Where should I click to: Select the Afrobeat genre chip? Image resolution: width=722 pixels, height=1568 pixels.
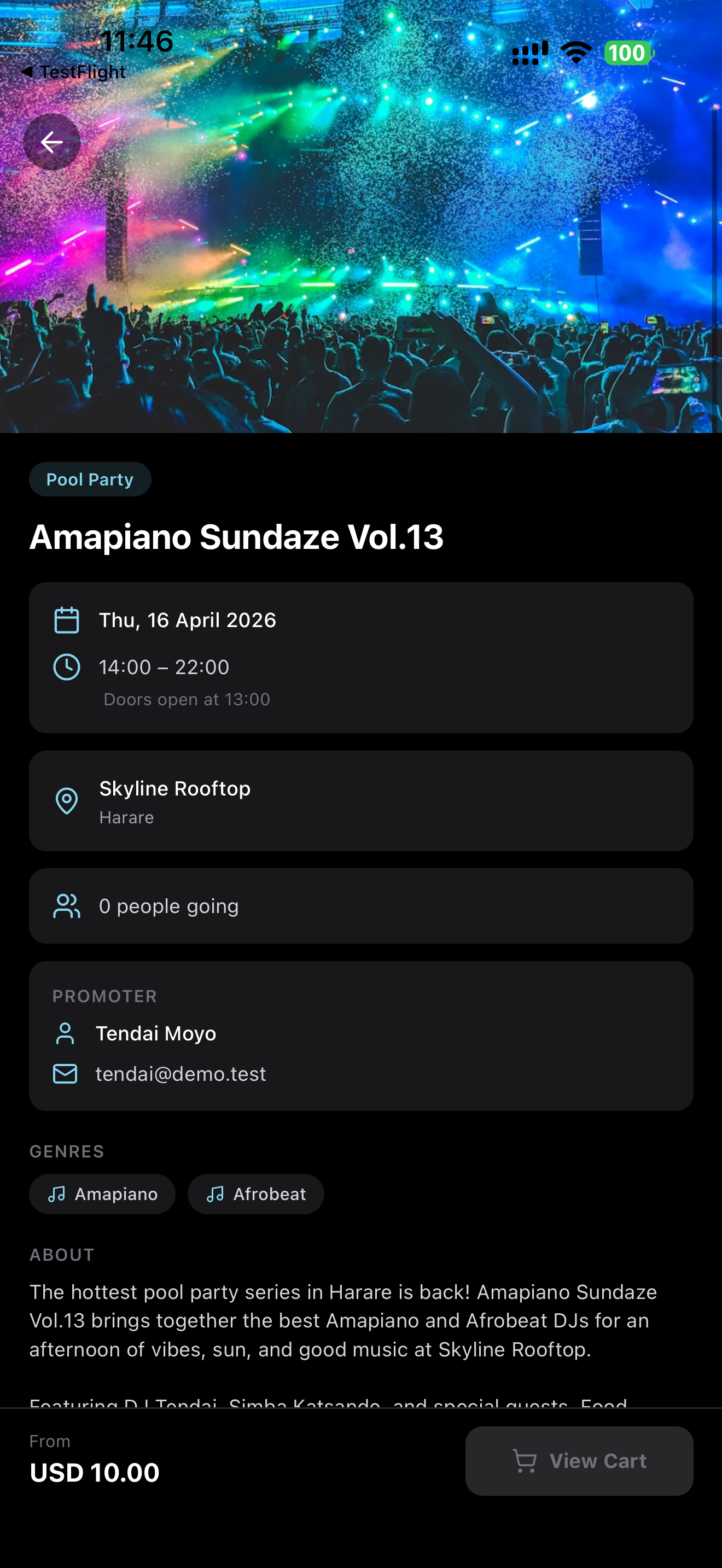[x=255, y=1194]
